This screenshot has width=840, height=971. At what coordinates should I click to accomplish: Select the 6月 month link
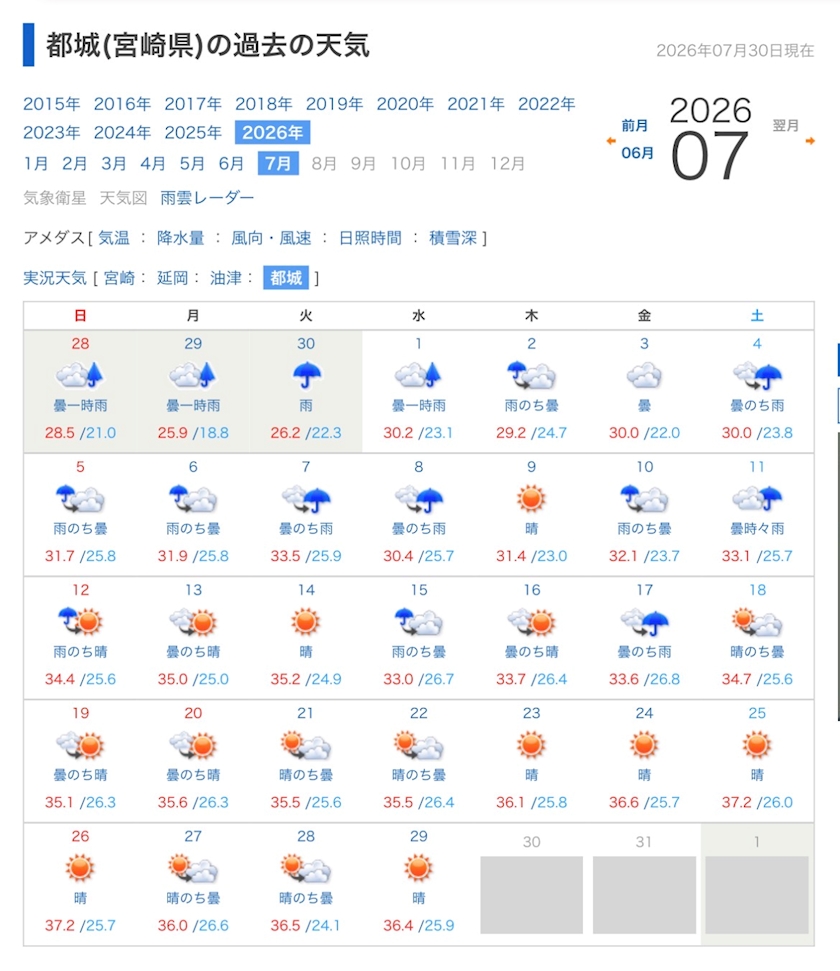tap(231, 163)
